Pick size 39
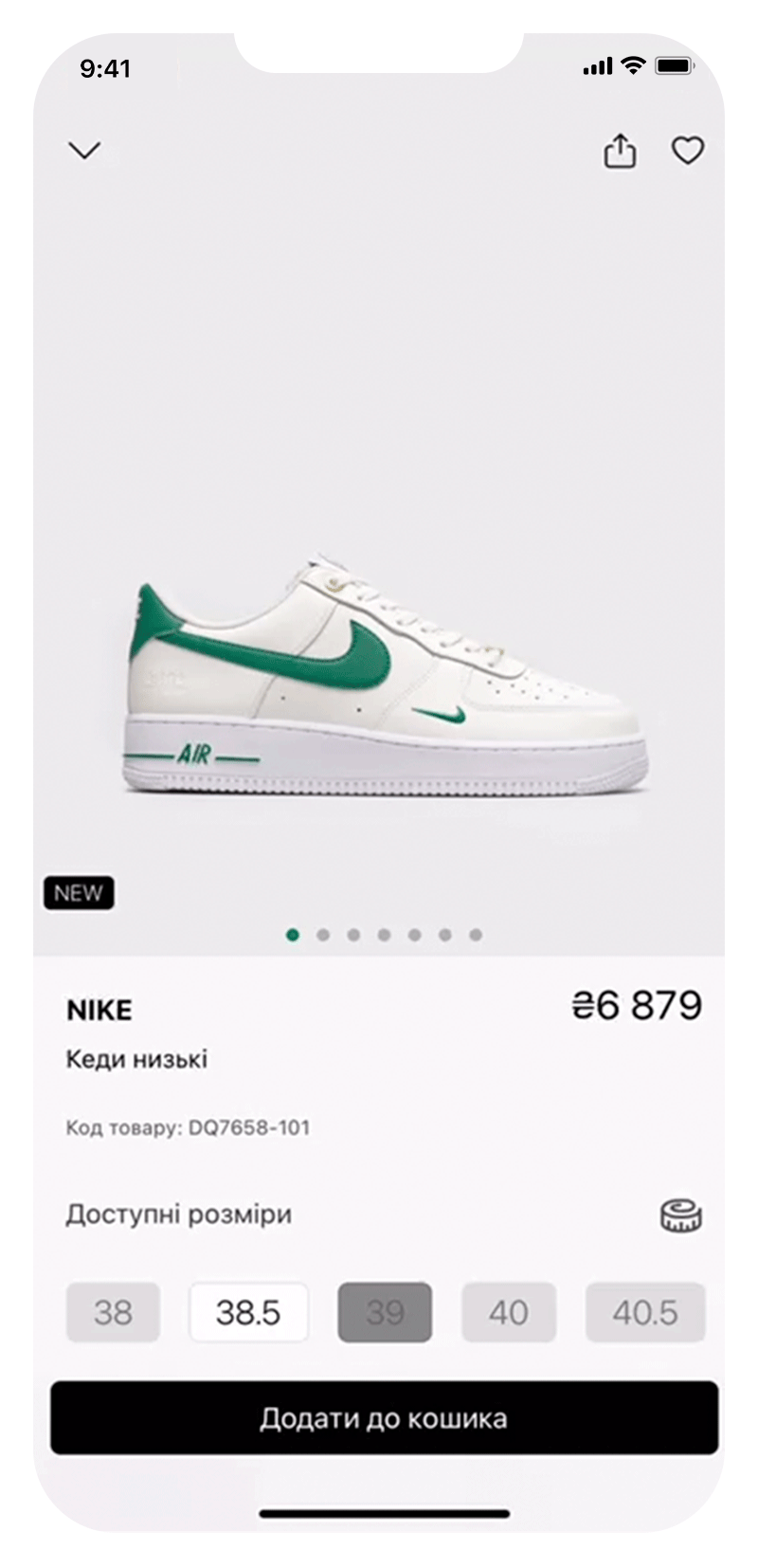This screenshot has height=1568, width=758. click(385, 1312)
